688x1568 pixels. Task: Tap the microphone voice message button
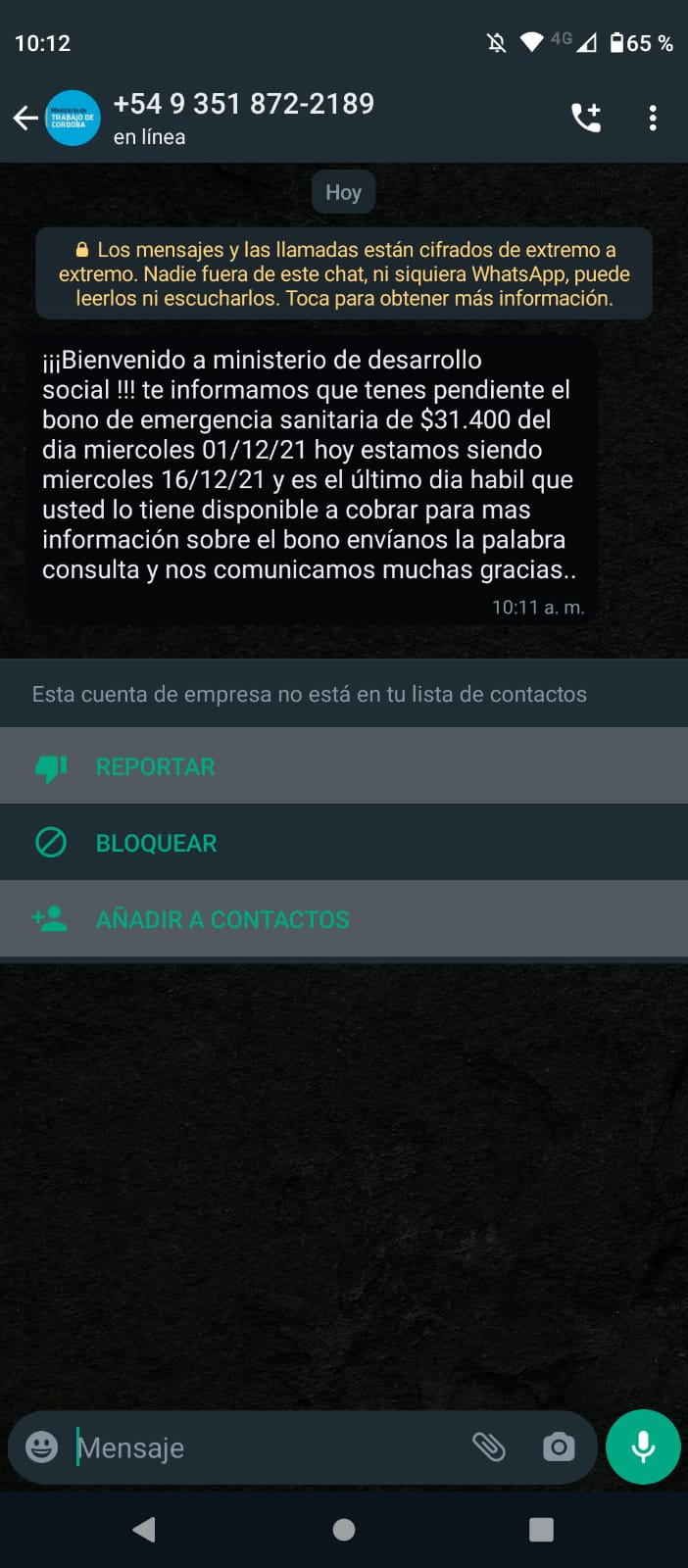pyautogui.click(x=643, y=1446)
